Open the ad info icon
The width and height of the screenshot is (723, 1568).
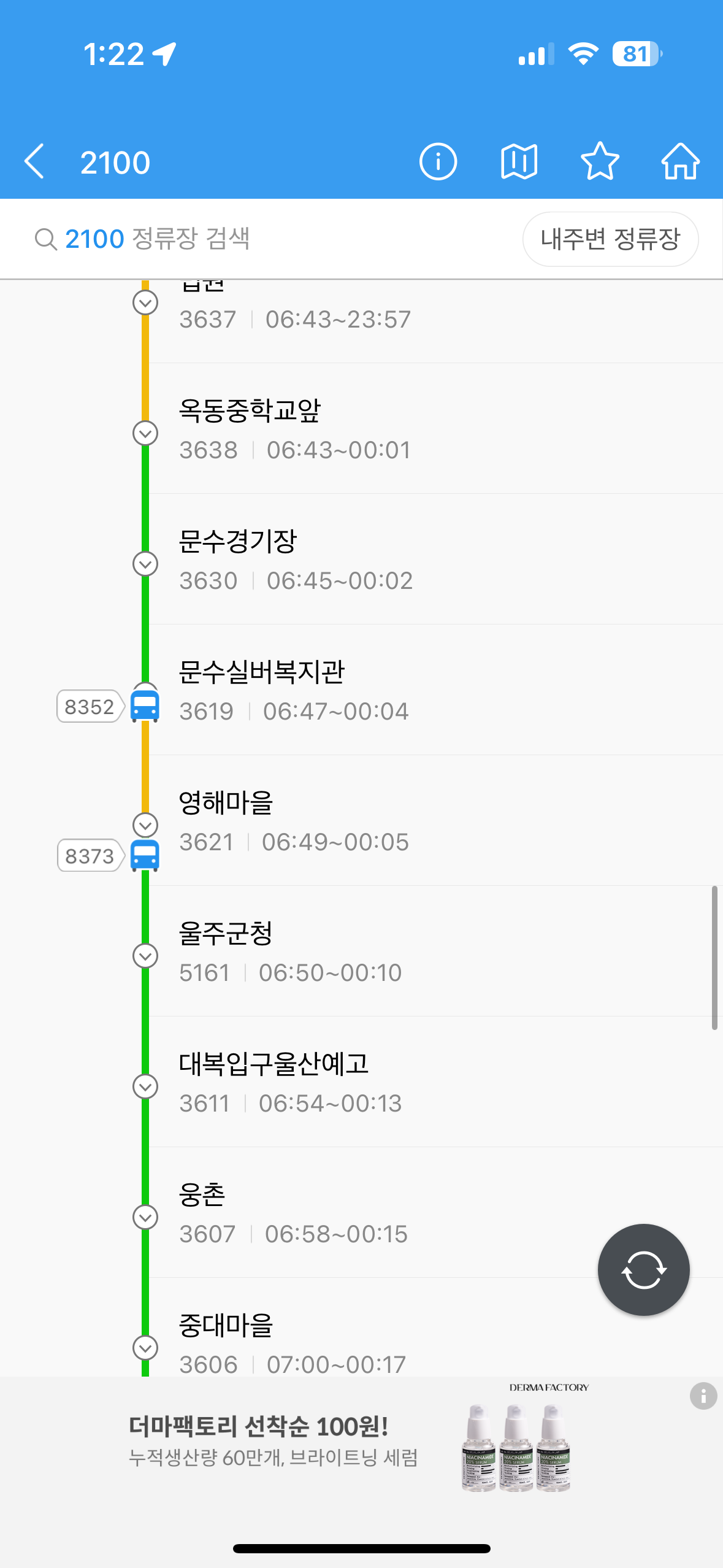point(703,1396)
